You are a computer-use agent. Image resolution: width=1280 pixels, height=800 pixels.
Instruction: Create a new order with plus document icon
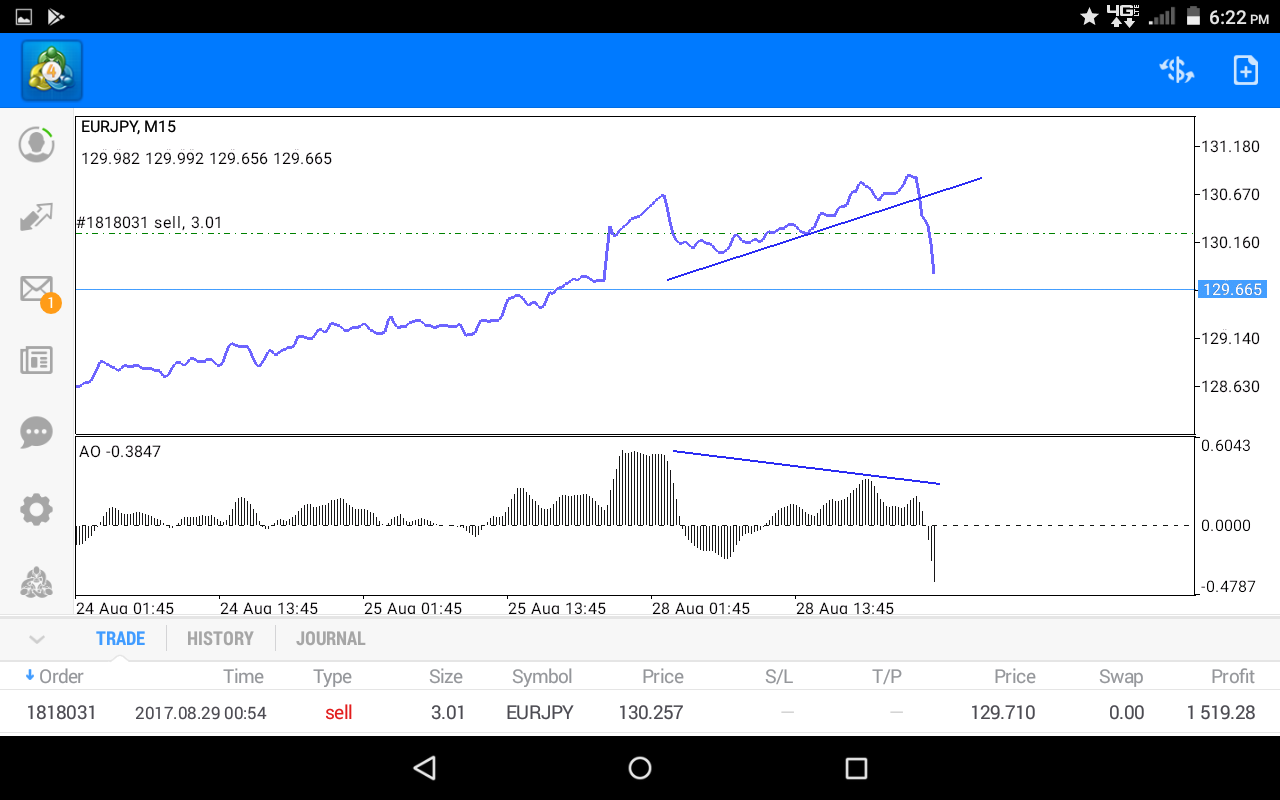coord(1245,70)
